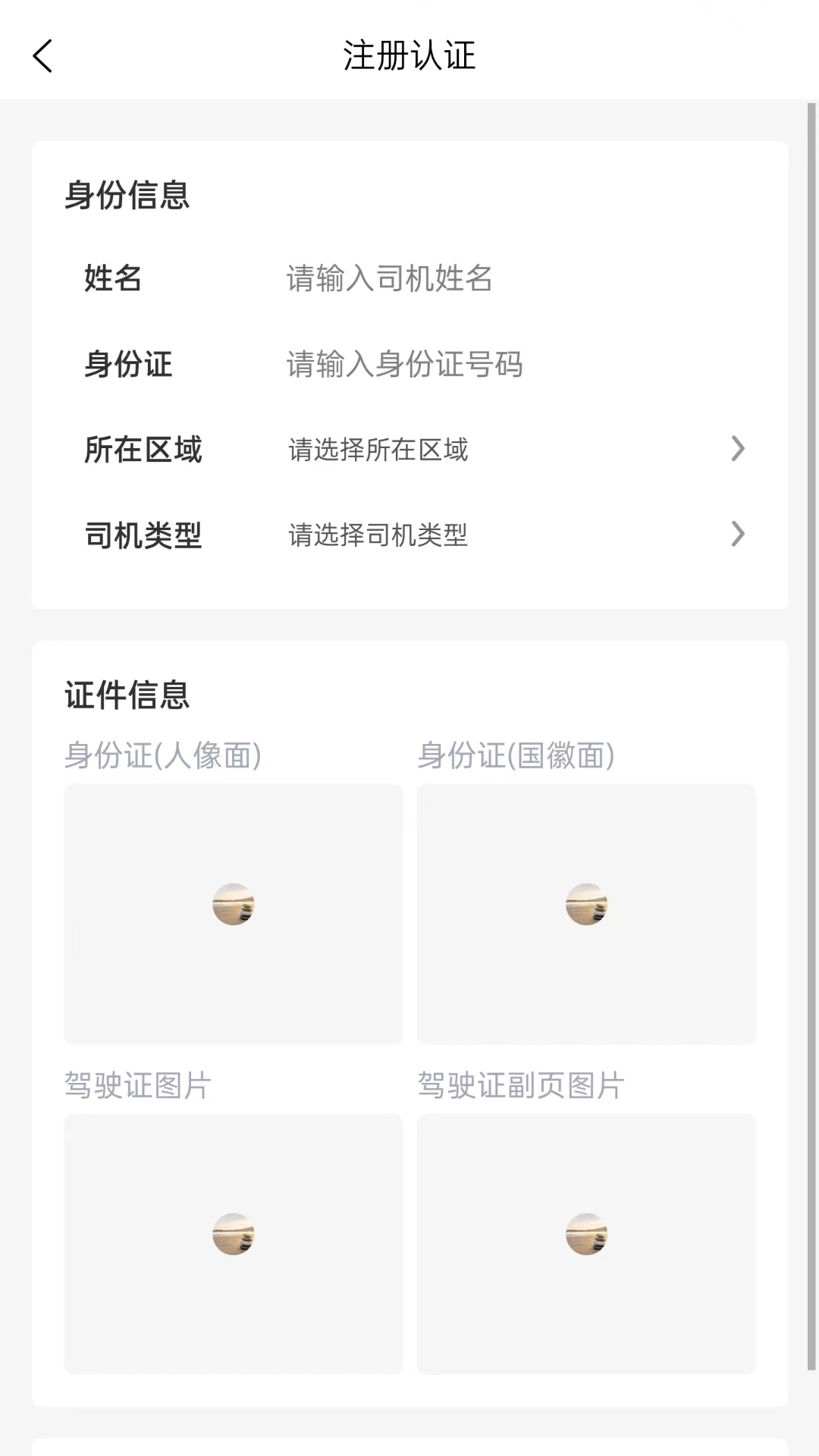Click the chevron next to 请选择司机类型

[738, 535]
